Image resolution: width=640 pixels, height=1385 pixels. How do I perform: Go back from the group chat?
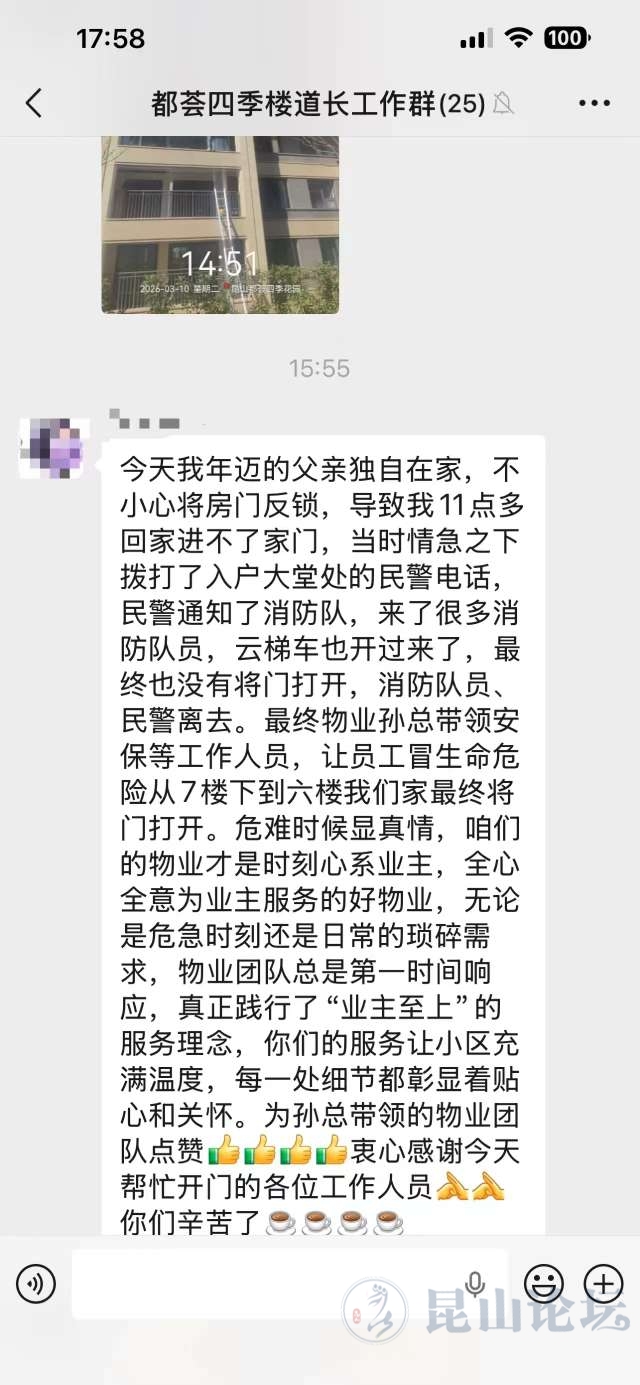point(34,103)
